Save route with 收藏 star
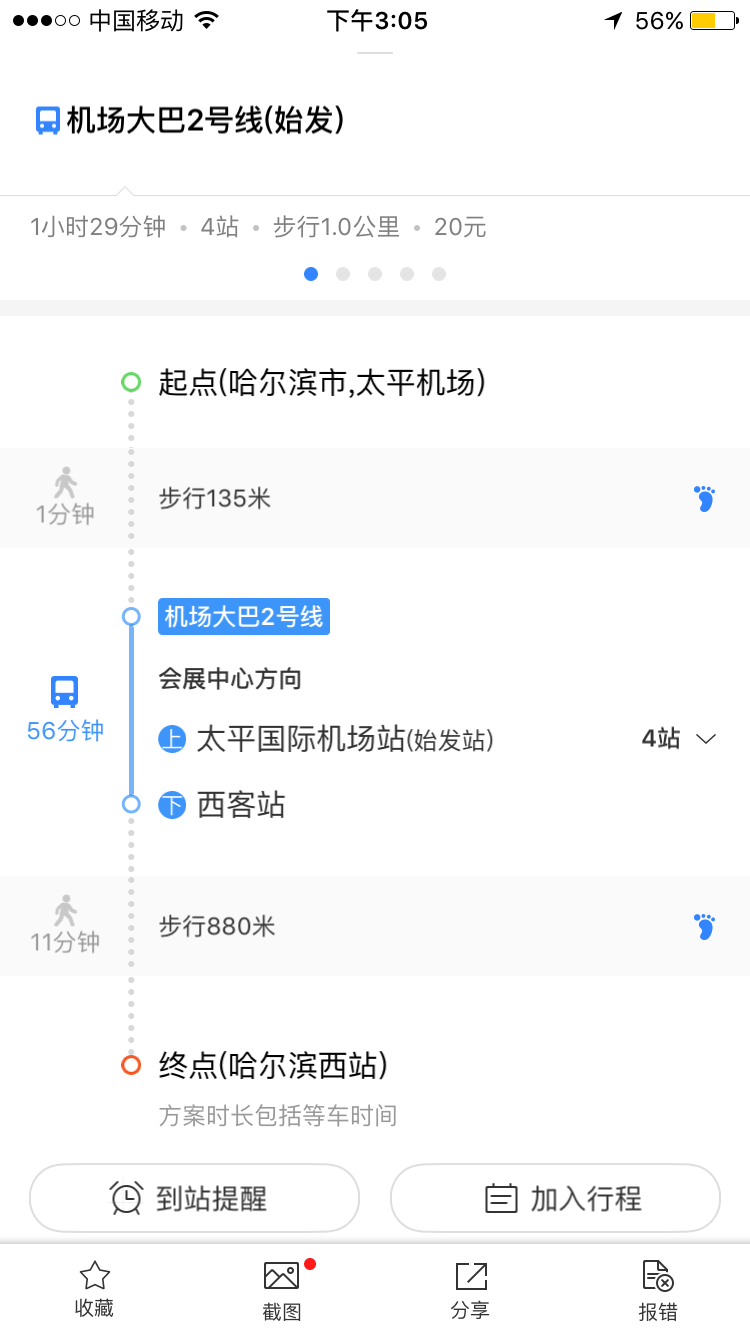 pyautogui.click(x=94, y=1290)
